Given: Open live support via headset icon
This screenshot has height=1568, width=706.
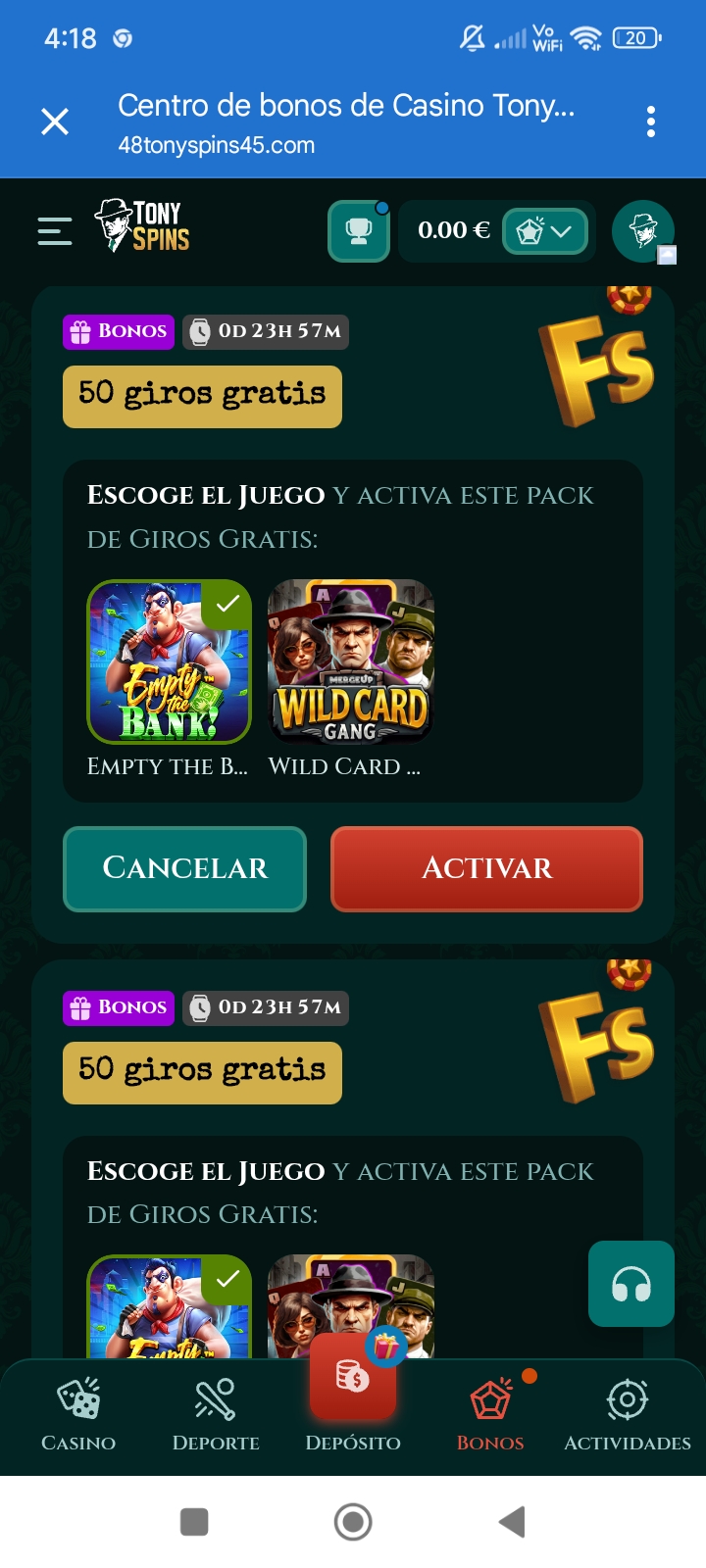Looking at the screenshot, I should 630,1284.
